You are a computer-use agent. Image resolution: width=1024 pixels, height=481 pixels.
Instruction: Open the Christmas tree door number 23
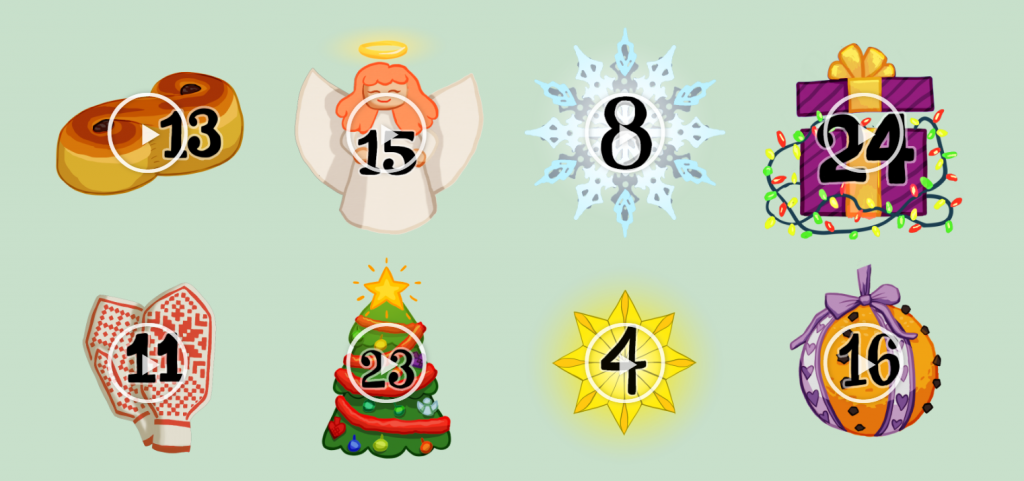(x=386, y=363)
